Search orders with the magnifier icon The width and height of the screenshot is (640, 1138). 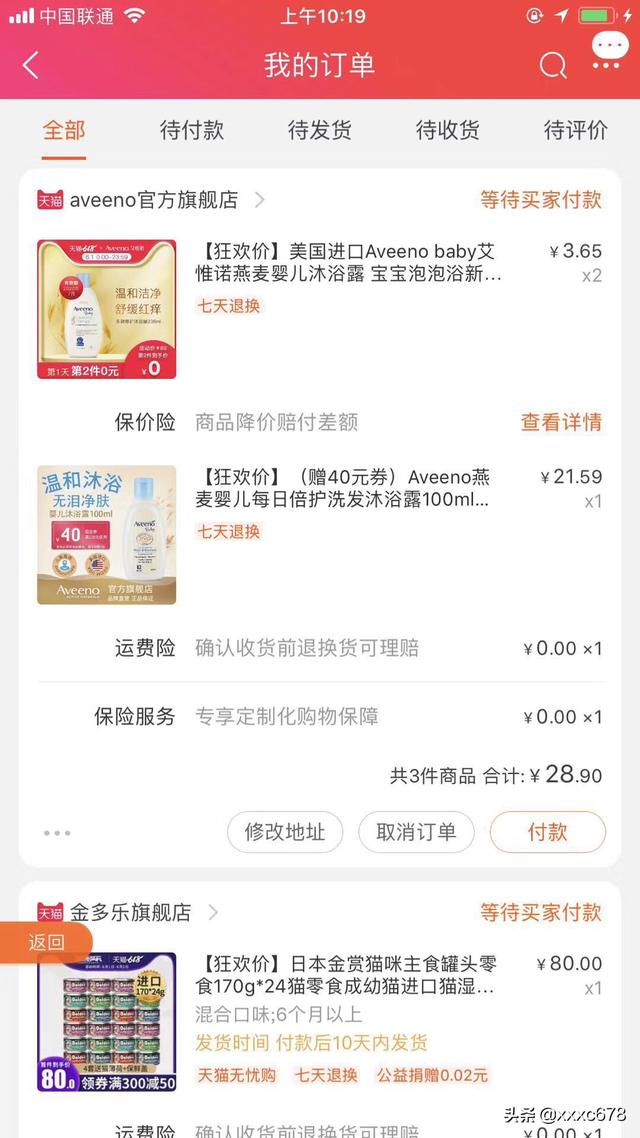(x=553, y=66)
